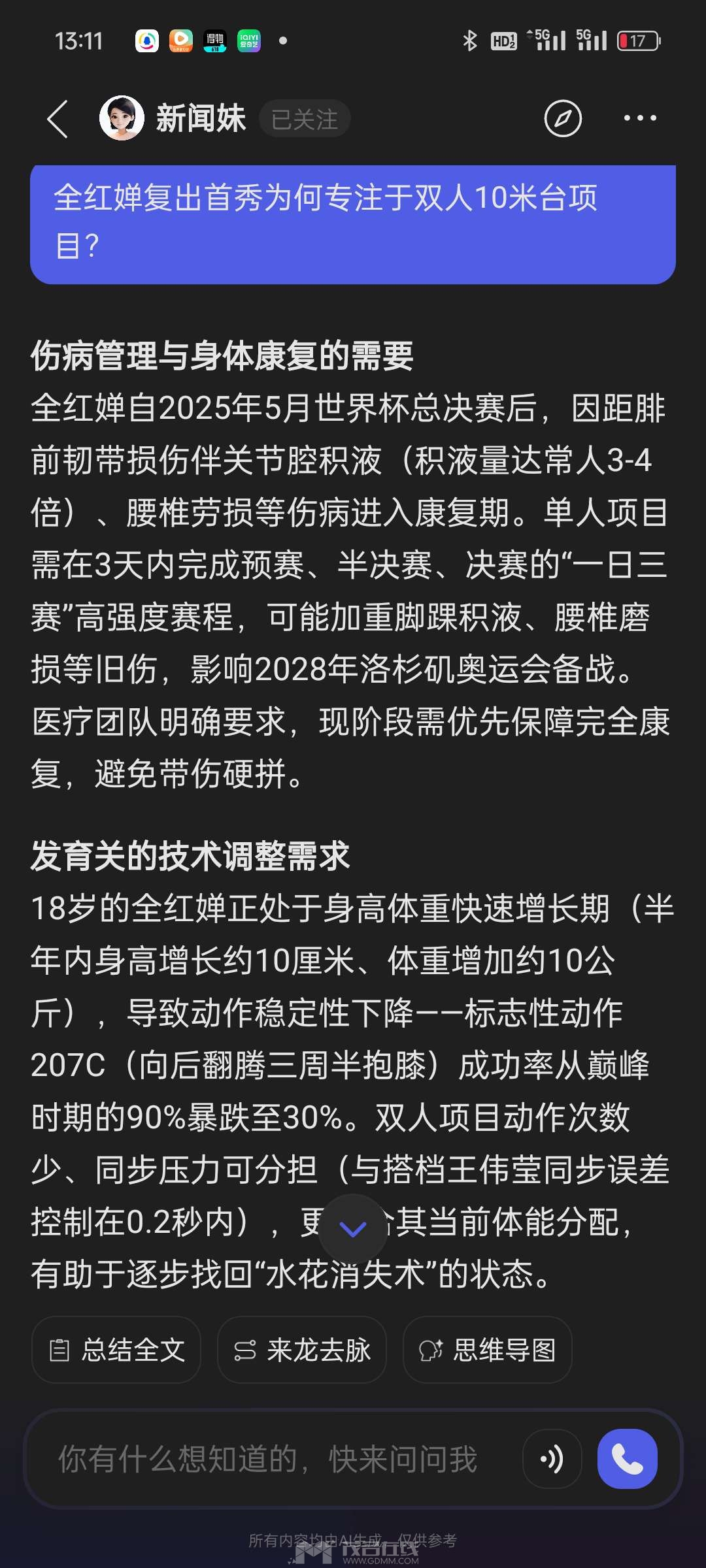
Task: Open the three-dot overflow menu
Action: pos(639,119)
